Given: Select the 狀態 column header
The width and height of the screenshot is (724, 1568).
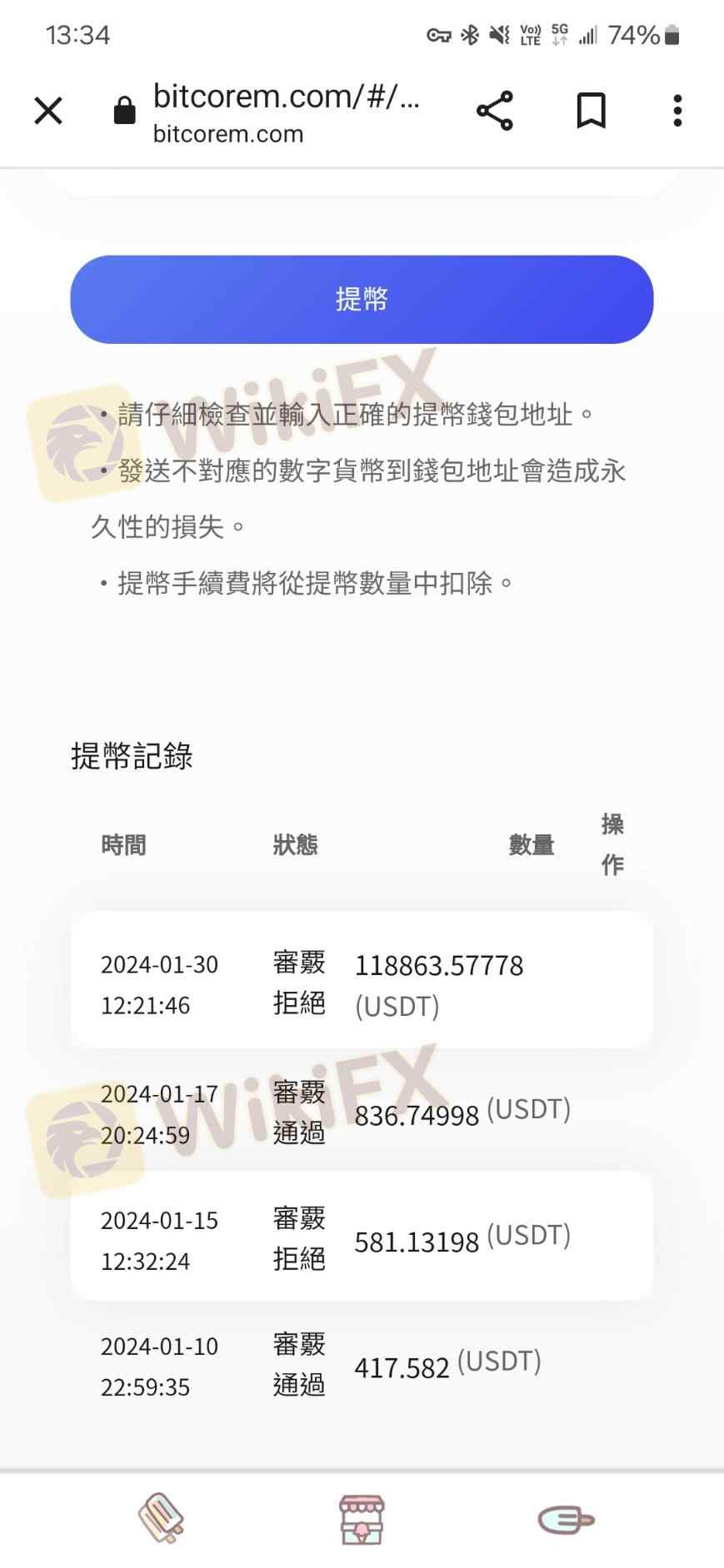Looking at the screenshot, I should pos(295,844).
